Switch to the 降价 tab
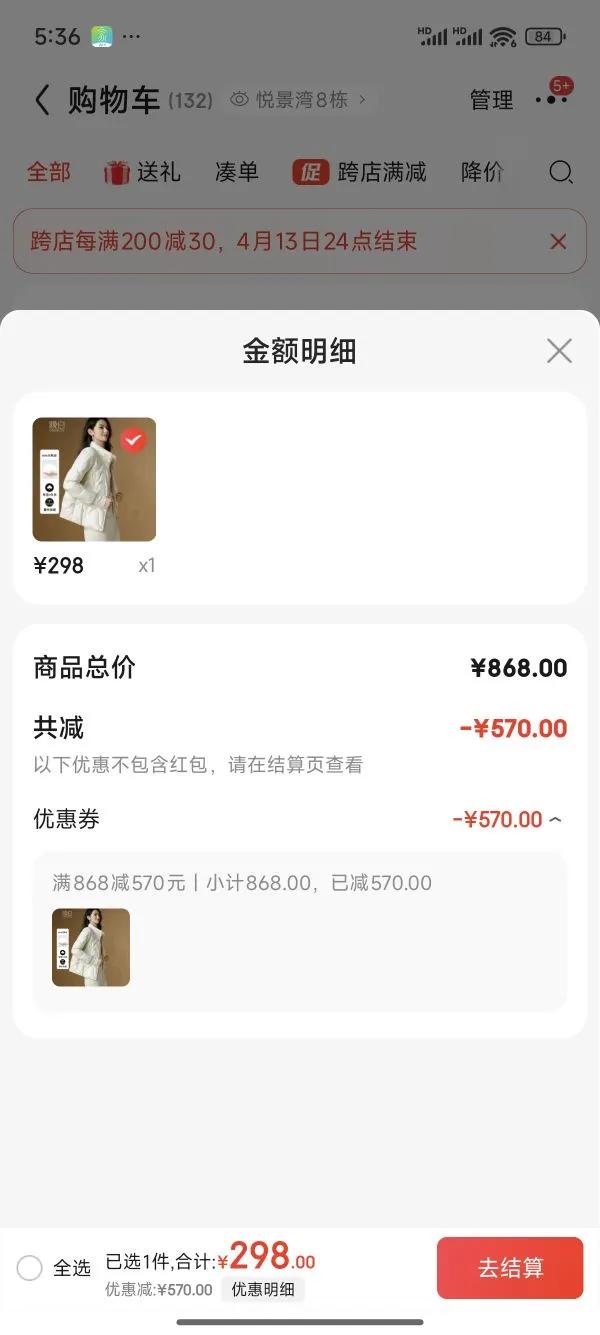600x1335 pixels. point(481,172)
